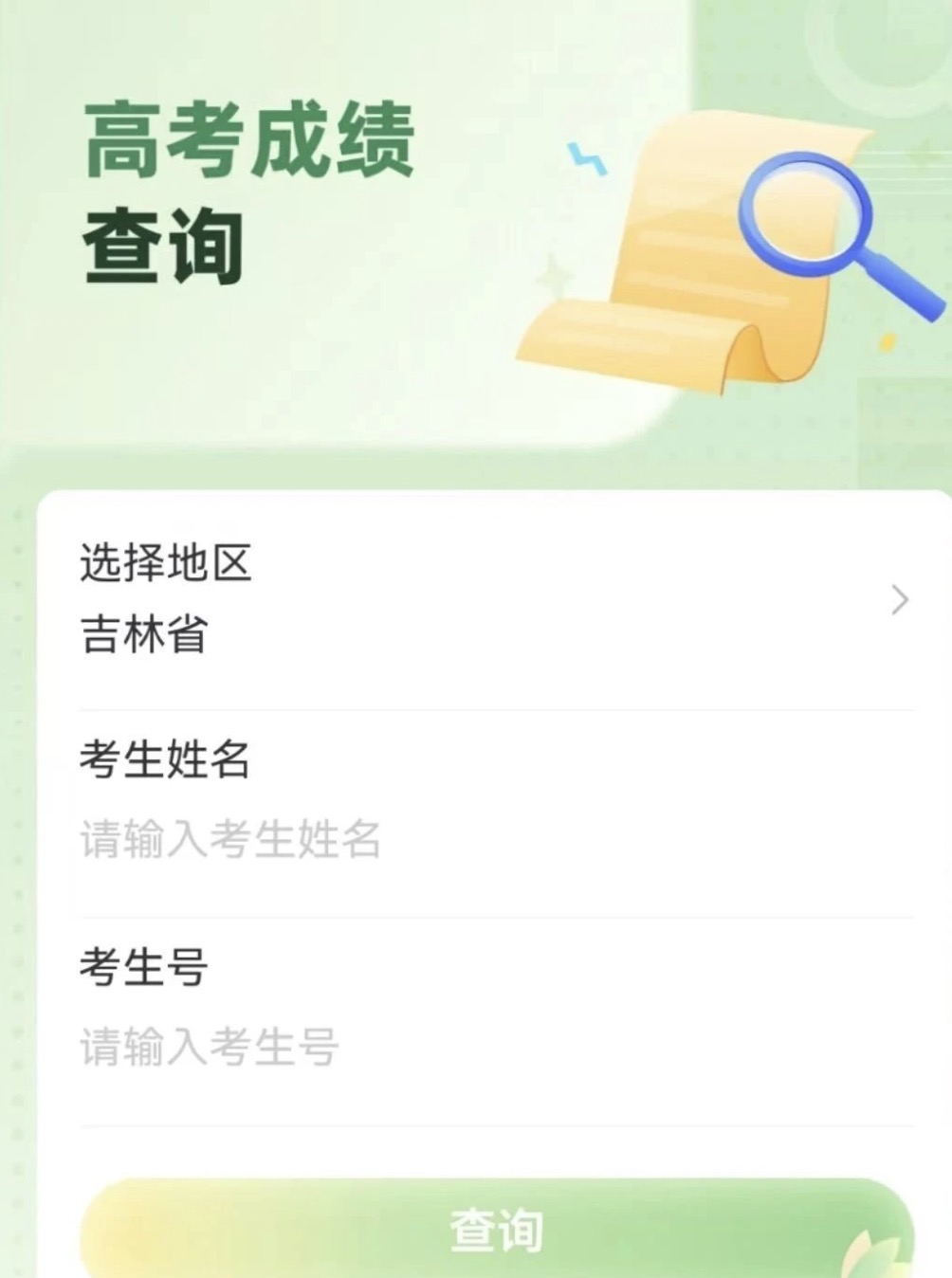Image resolution: width=952 pixels, height=1278 pixels.
Task: Open the 选择地区 region picker
Action: tap(495, 599)
